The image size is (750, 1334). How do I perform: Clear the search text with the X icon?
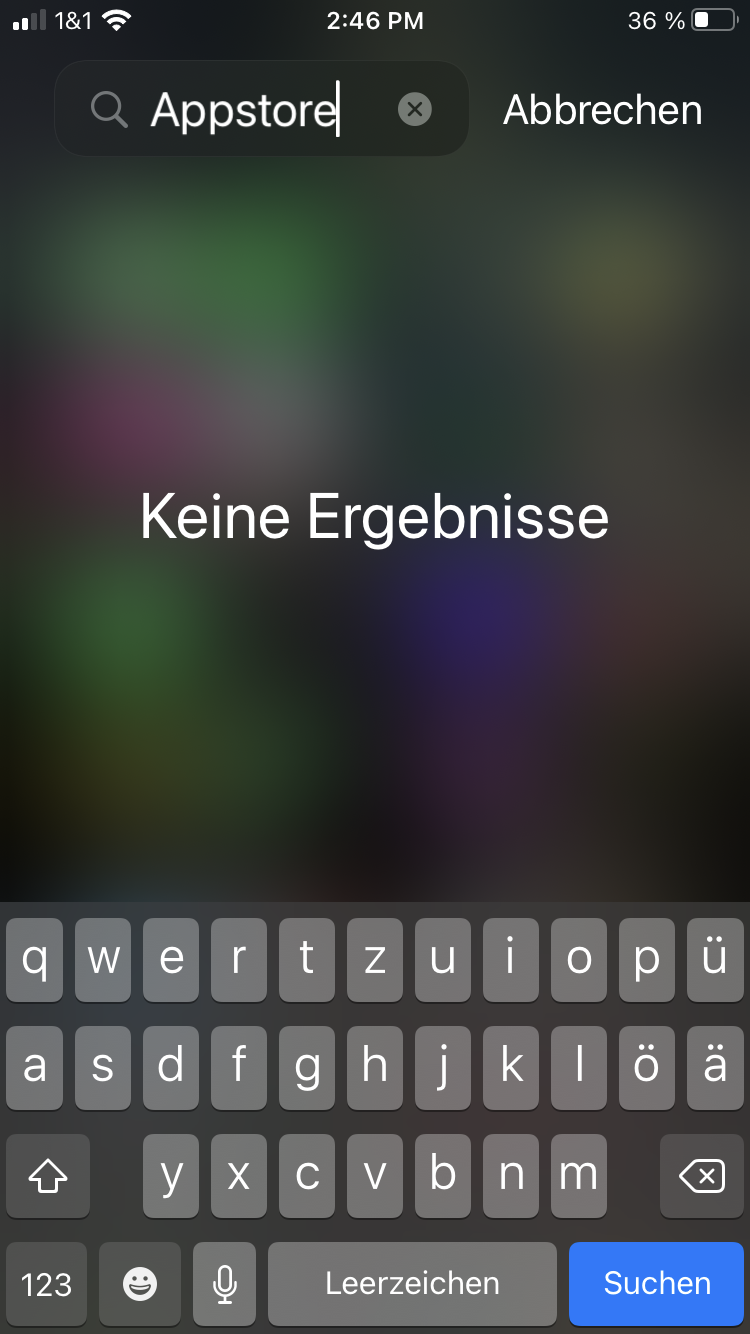coord(415,109)
